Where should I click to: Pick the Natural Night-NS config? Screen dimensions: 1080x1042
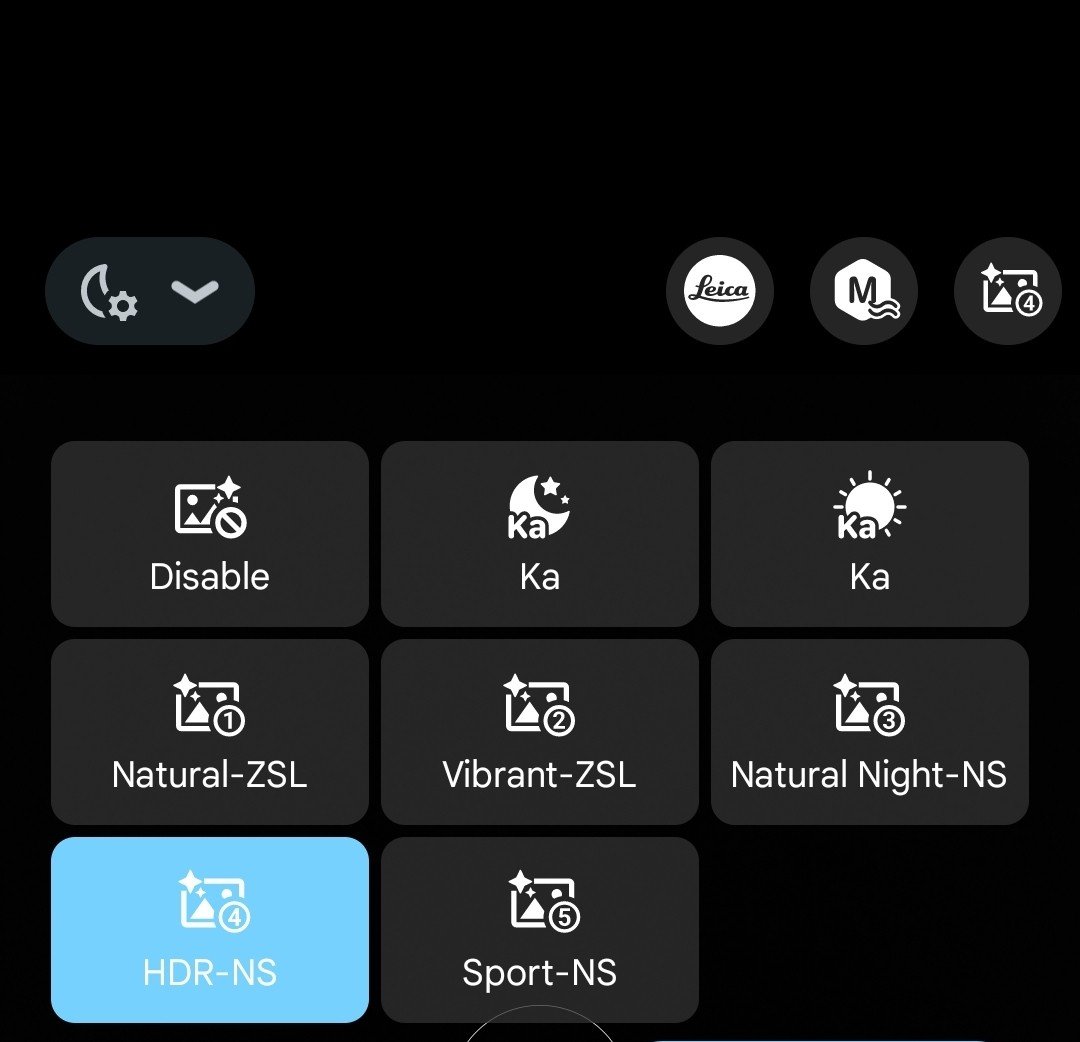point(869,732)
